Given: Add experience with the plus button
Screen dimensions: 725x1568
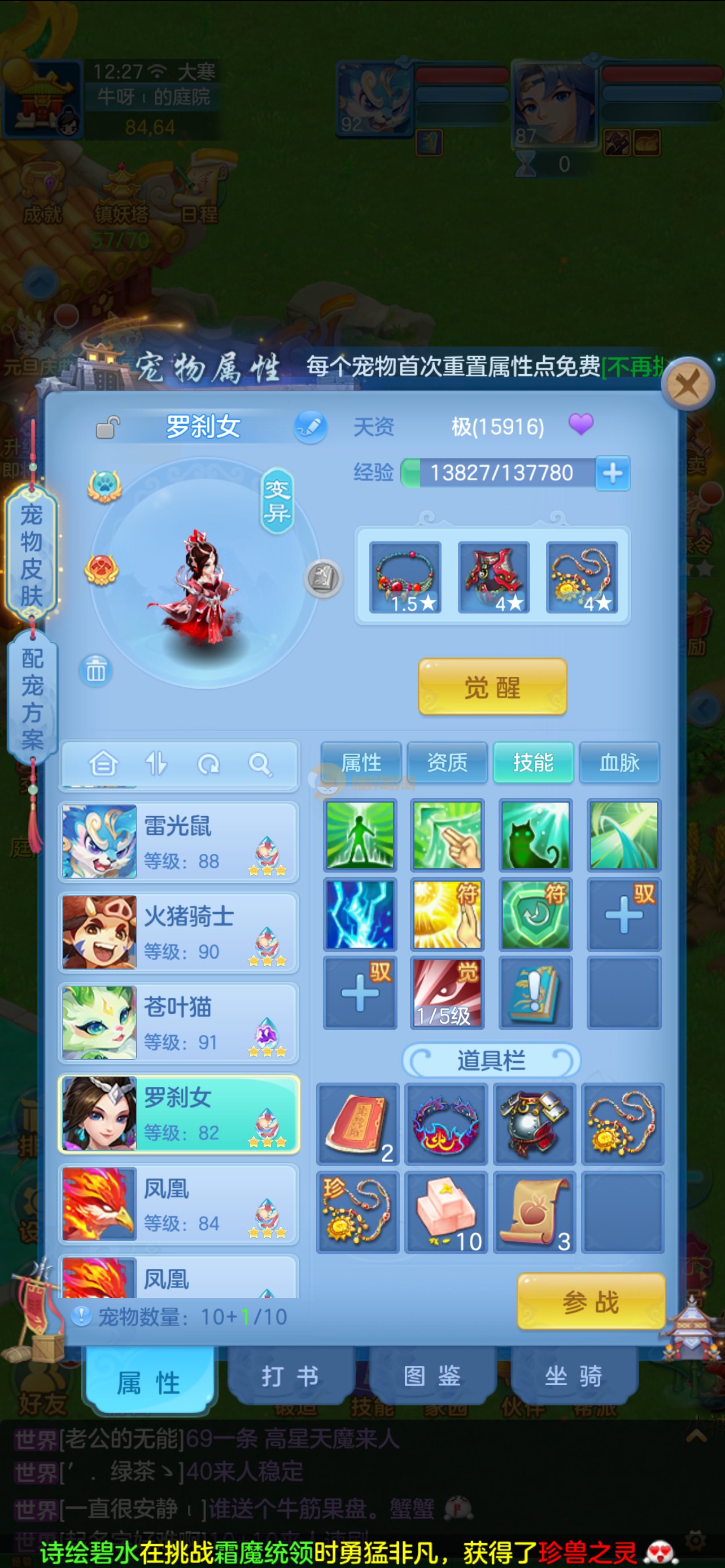Looking at the screenshot, I should (x=613, y=472).
